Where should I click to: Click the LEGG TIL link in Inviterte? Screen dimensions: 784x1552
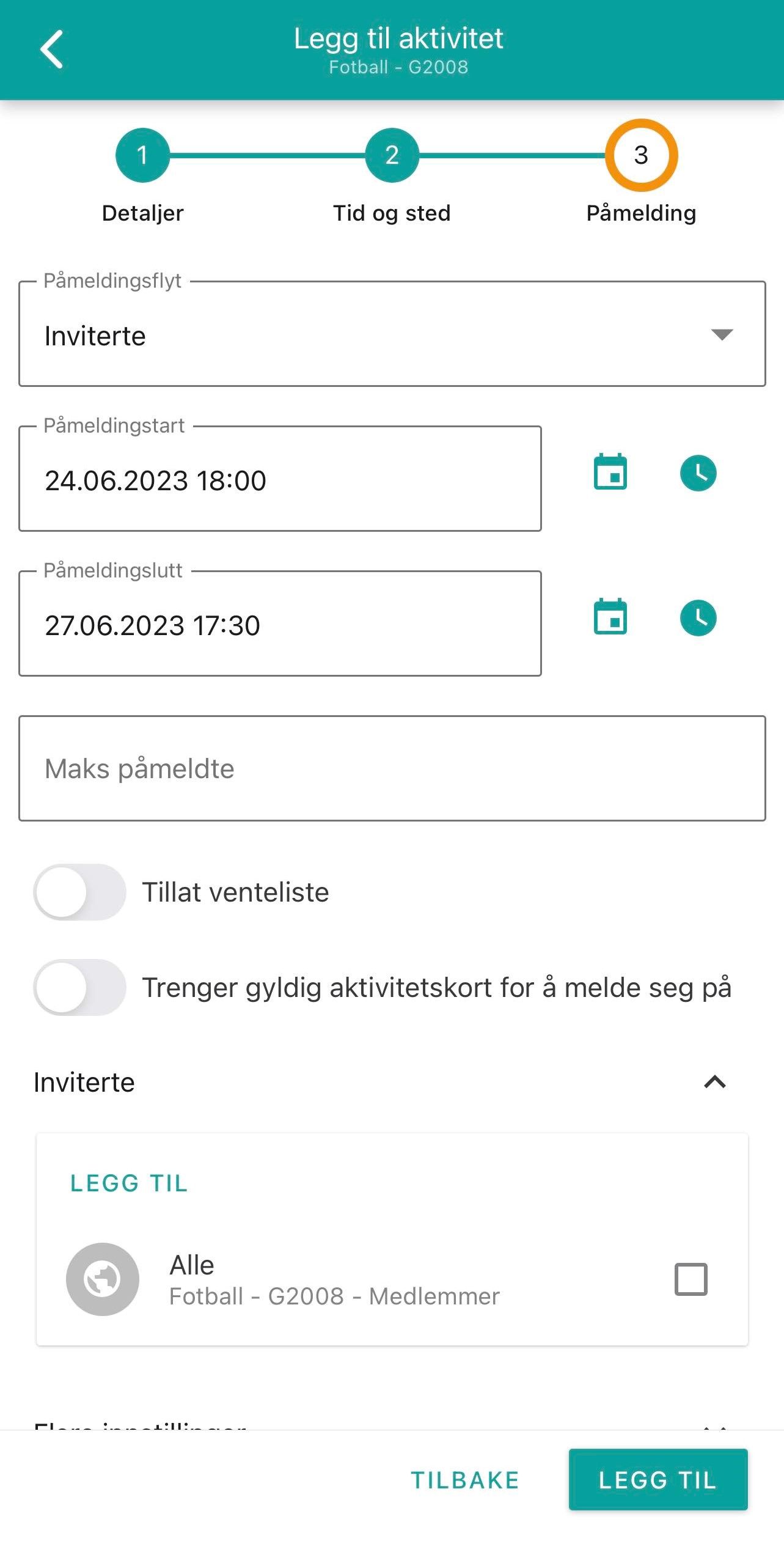pyautogui.click(x=128, y=1183)
